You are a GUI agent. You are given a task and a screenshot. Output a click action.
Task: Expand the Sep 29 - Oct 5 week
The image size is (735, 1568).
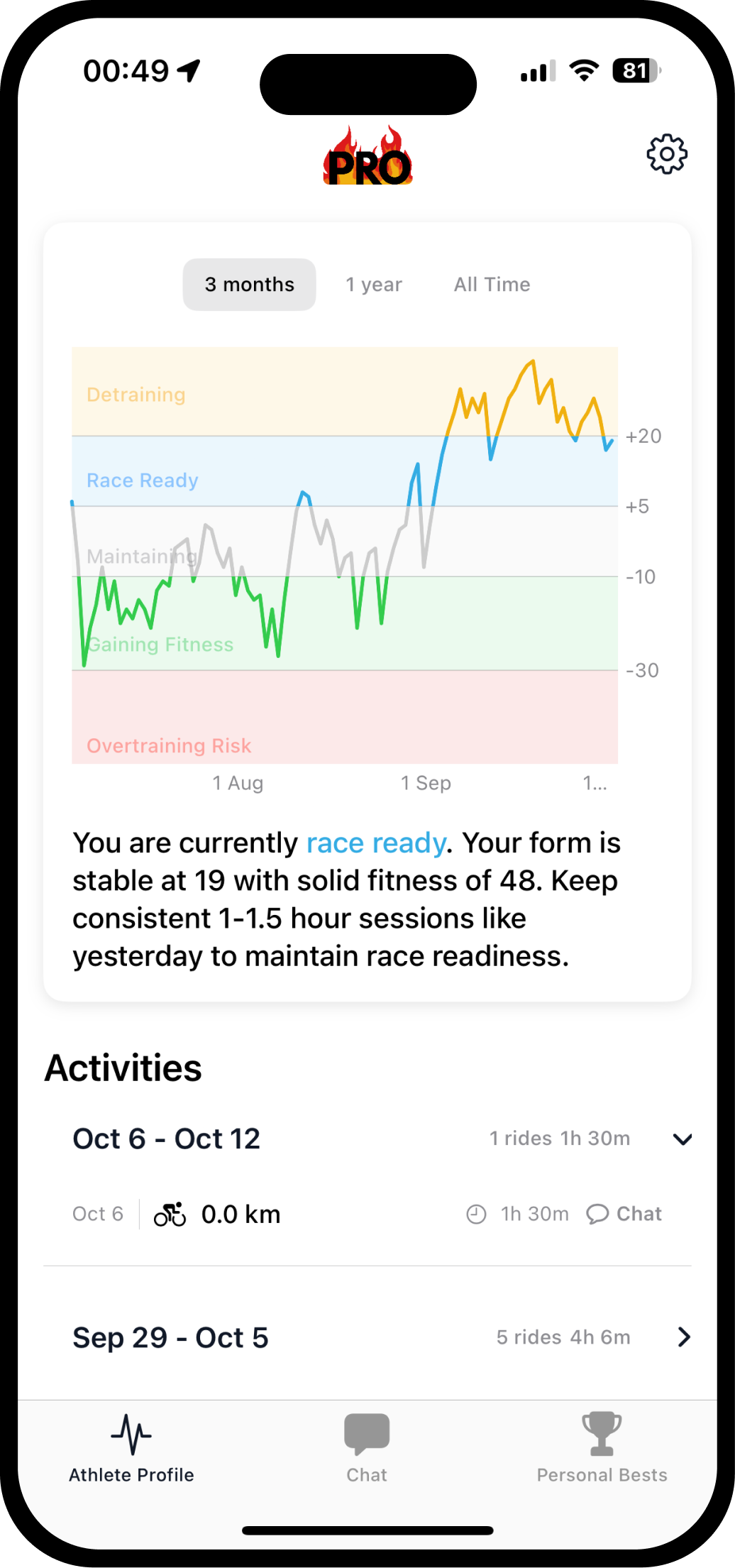pyautogui.click(x=683, y=1337)
